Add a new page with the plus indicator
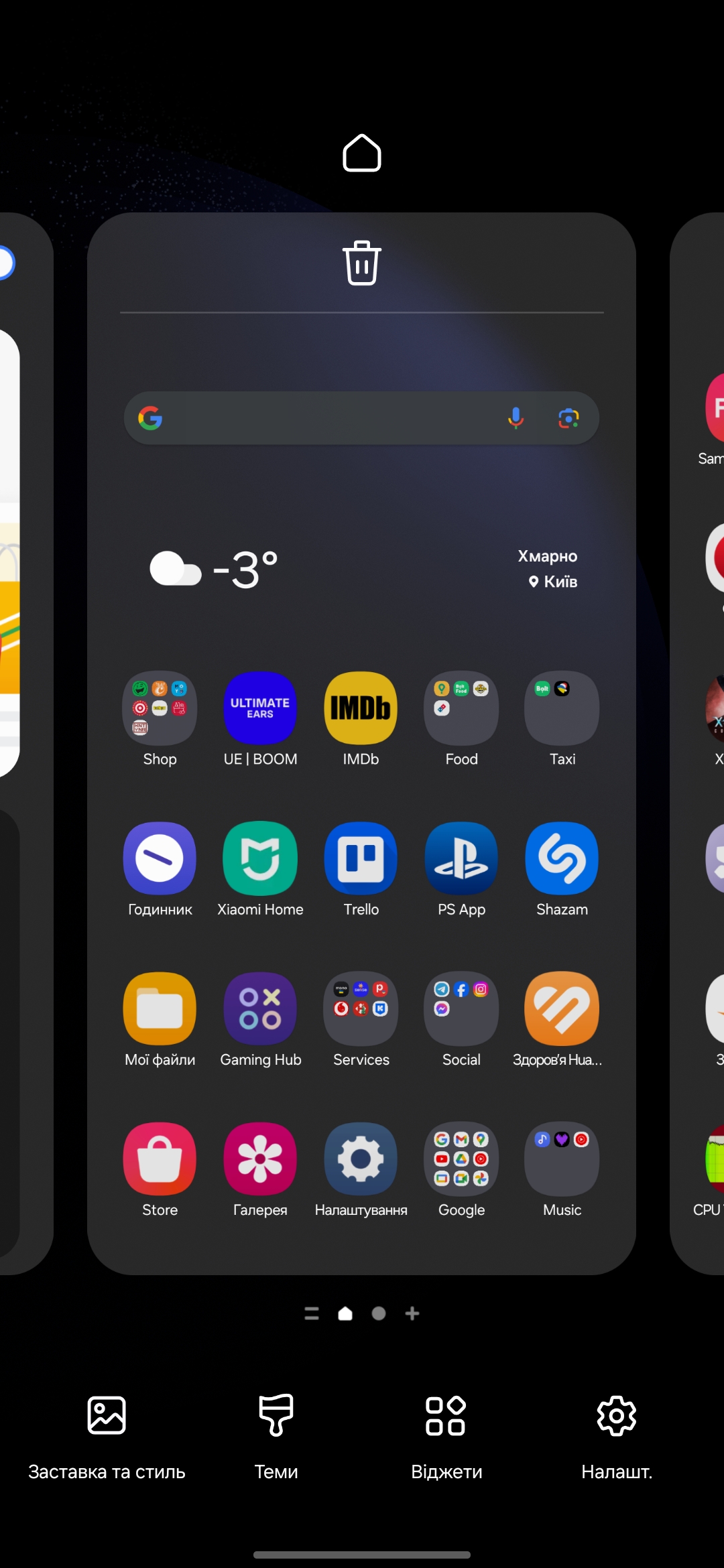 click(x=412, y=1313)
